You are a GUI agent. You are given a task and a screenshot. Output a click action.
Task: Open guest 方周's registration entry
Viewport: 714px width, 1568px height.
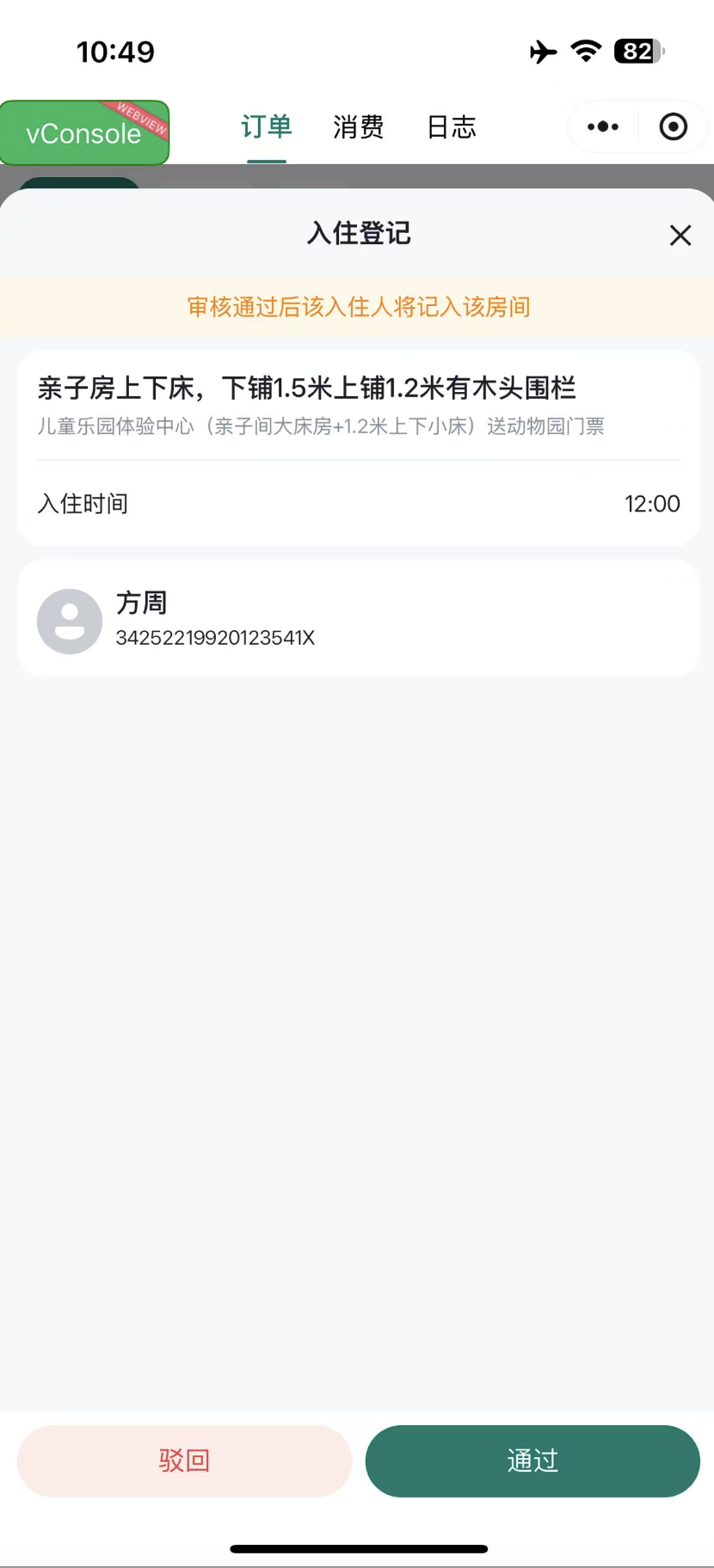(358, 619)
